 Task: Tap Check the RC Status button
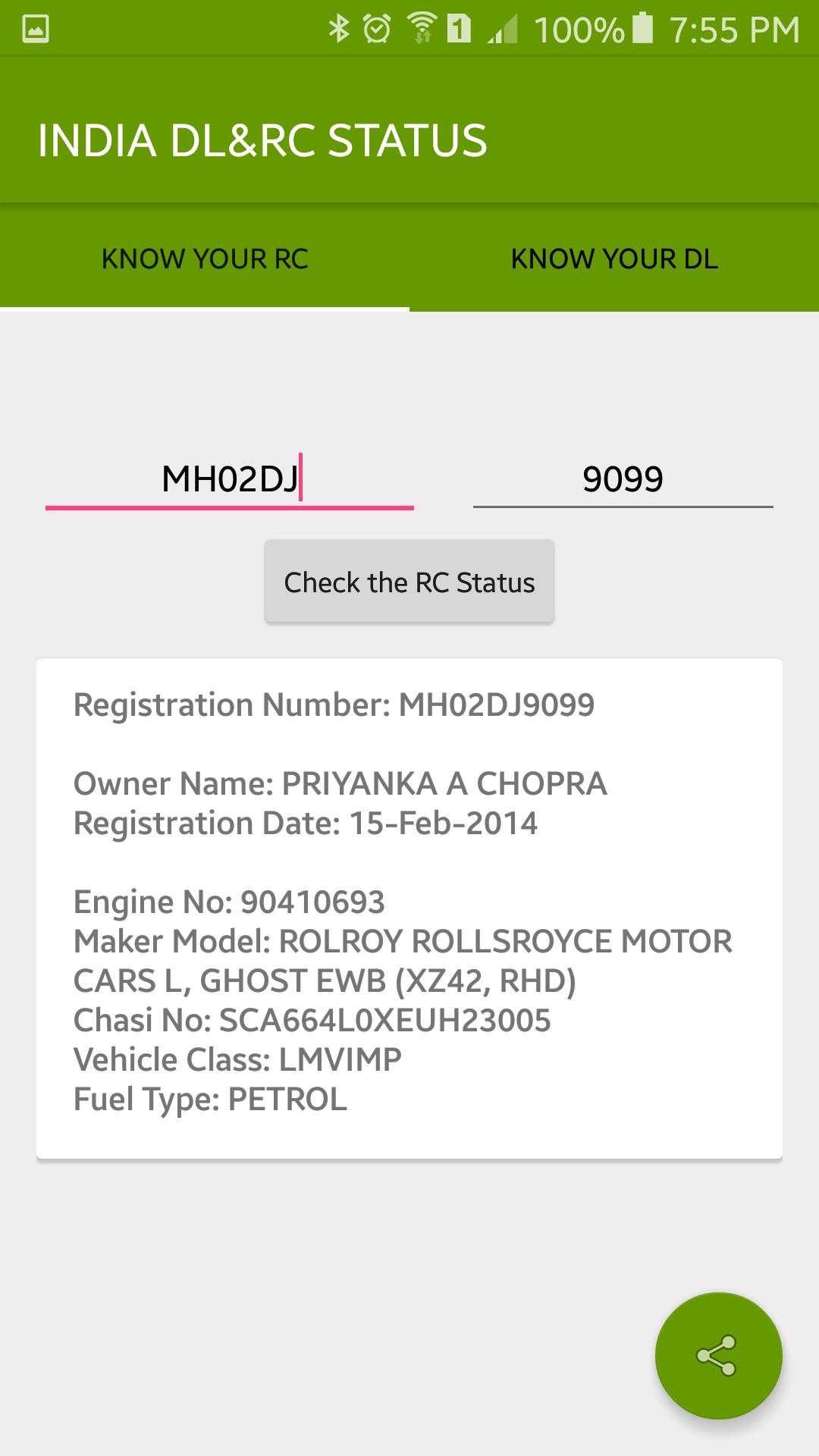(409, 582)
